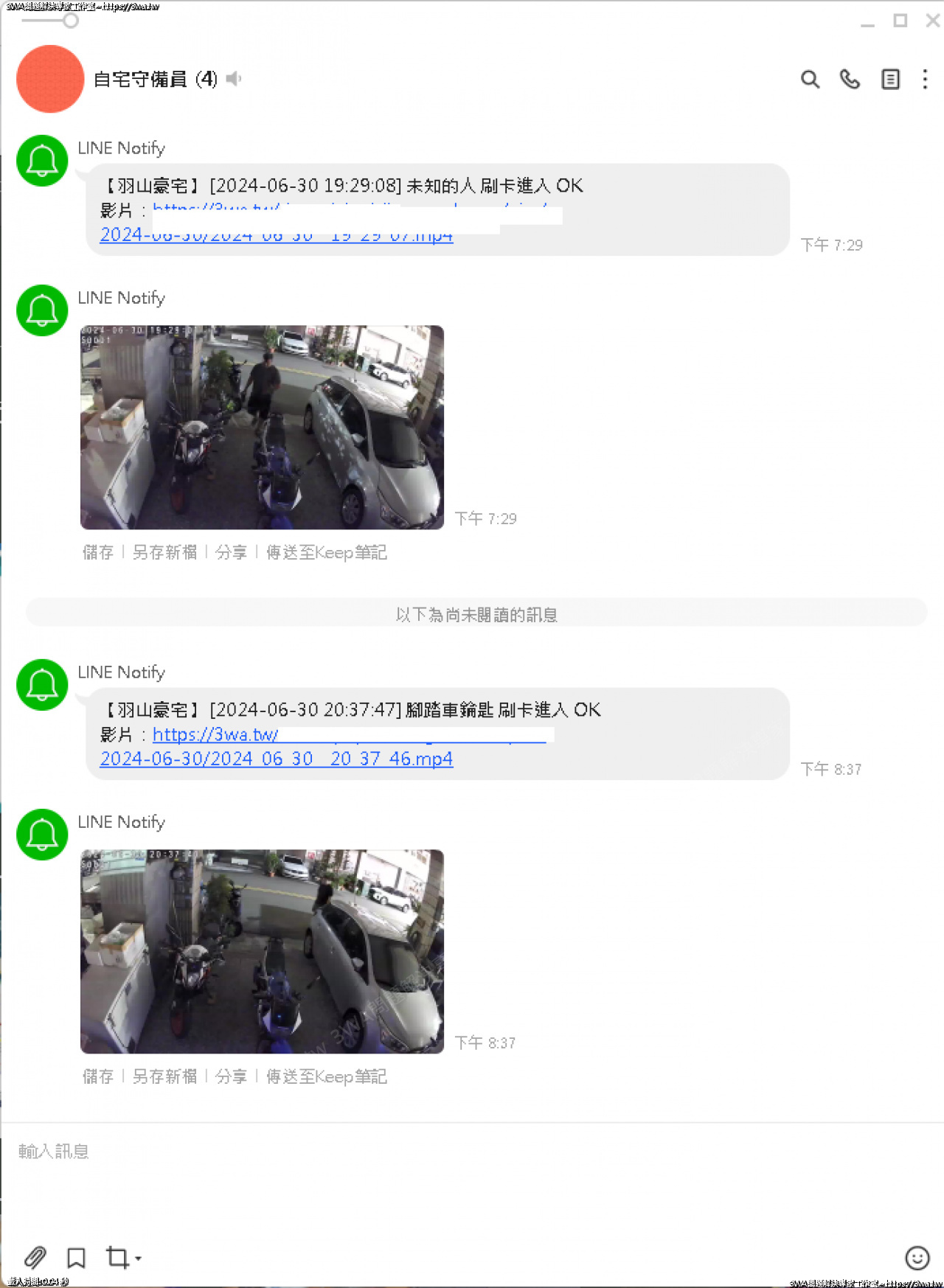Send first snapshot to Keep筆記
This screenshot has height=1288, width=944.
tap(327, 552)
